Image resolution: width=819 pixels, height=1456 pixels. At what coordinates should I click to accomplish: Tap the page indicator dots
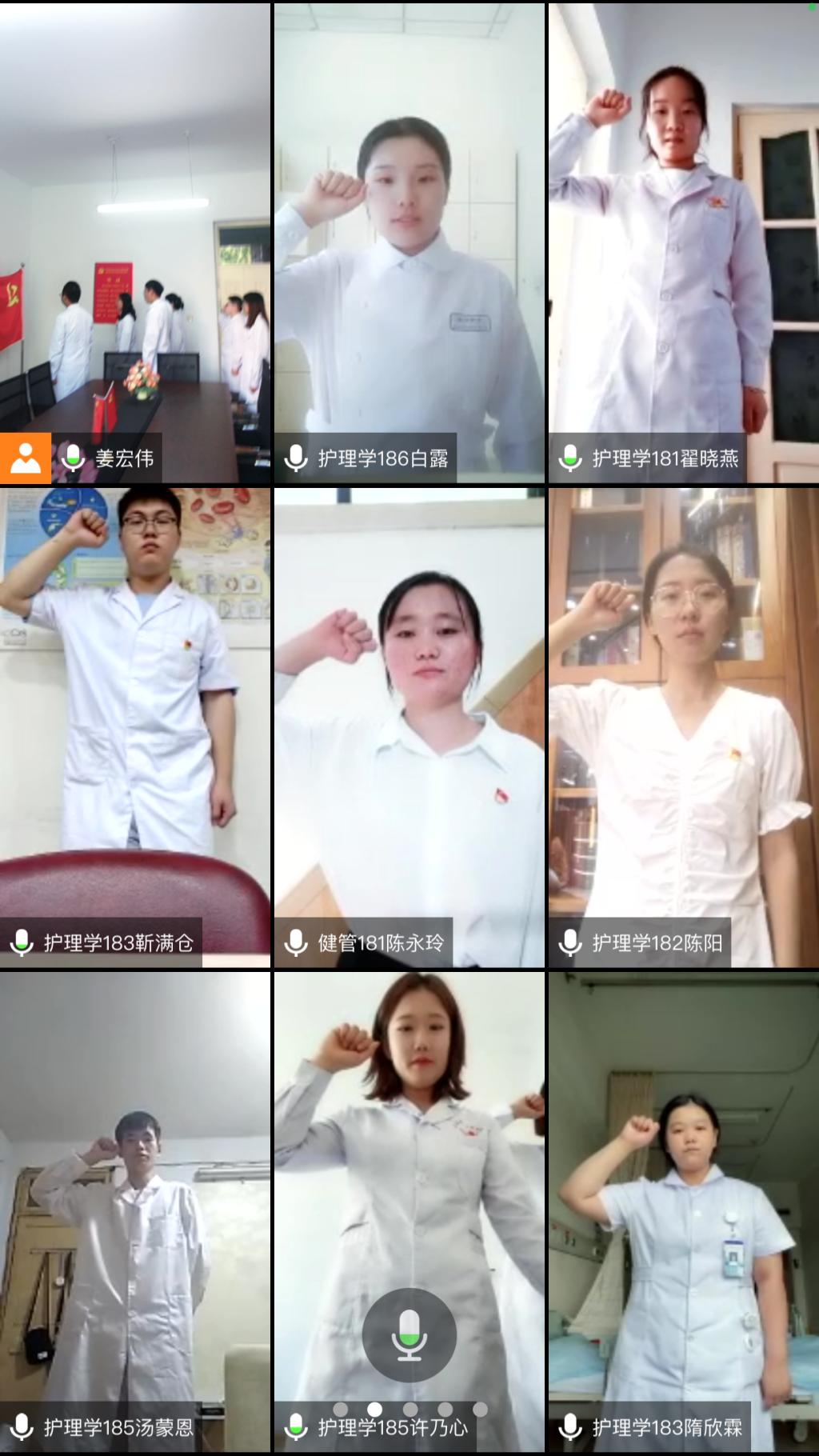(409, 1410)
